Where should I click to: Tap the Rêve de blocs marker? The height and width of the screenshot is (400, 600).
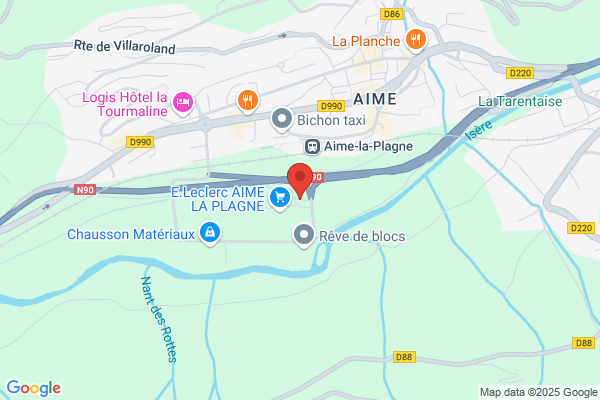304,235
